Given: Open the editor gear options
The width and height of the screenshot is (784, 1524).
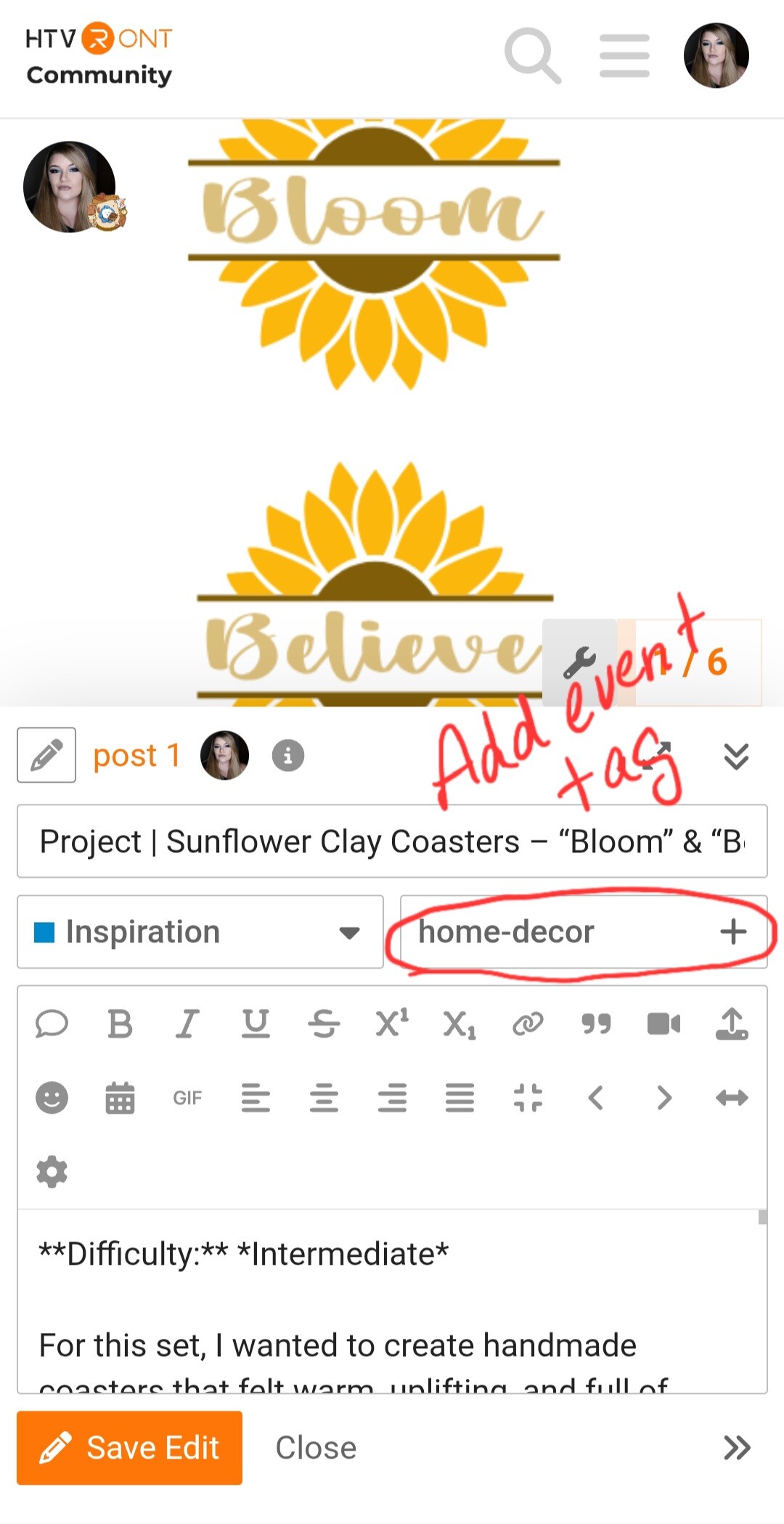Looking at the screenshot, I should pos(52,1172).
